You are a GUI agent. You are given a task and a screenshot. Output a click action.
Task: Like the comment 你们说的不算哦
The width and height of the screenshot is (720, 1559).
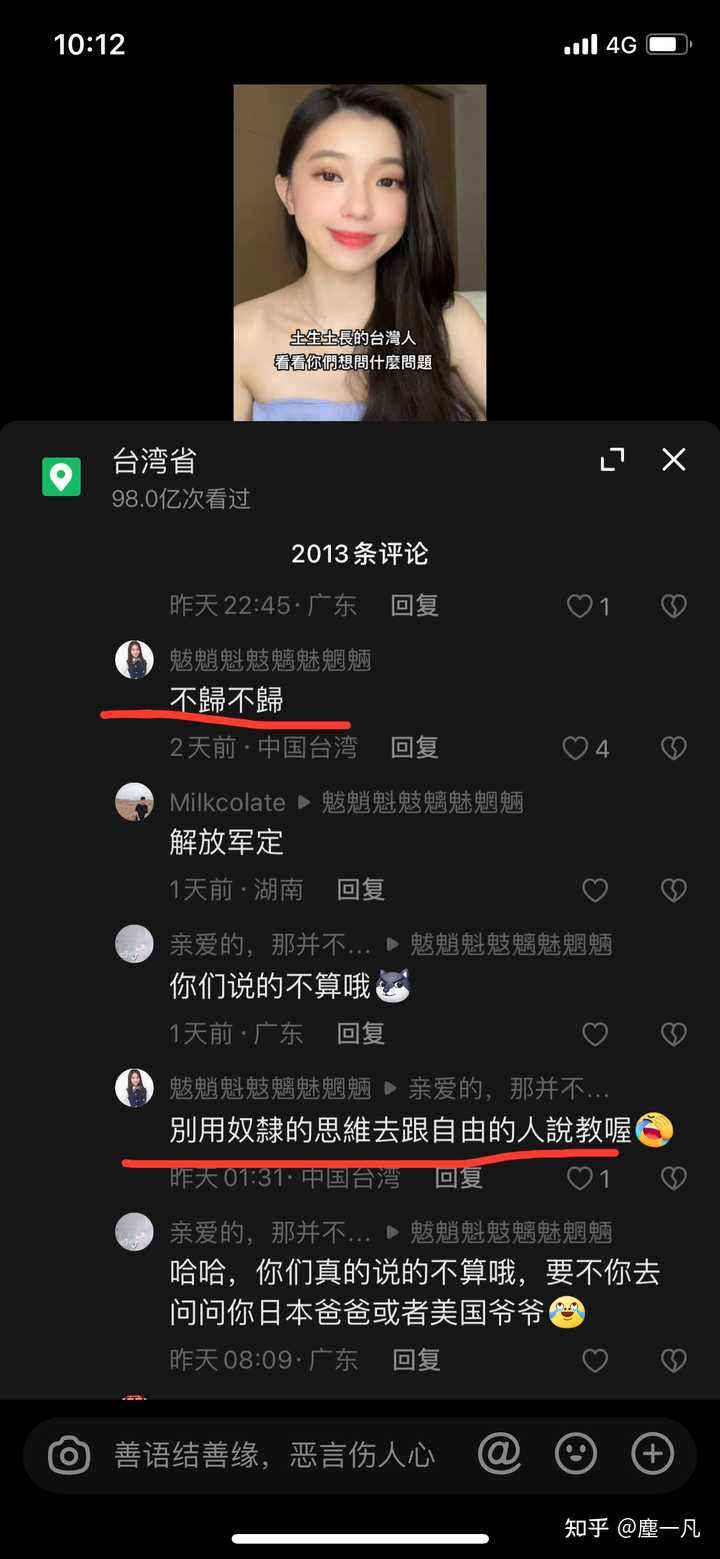[x=595, y=1034]
